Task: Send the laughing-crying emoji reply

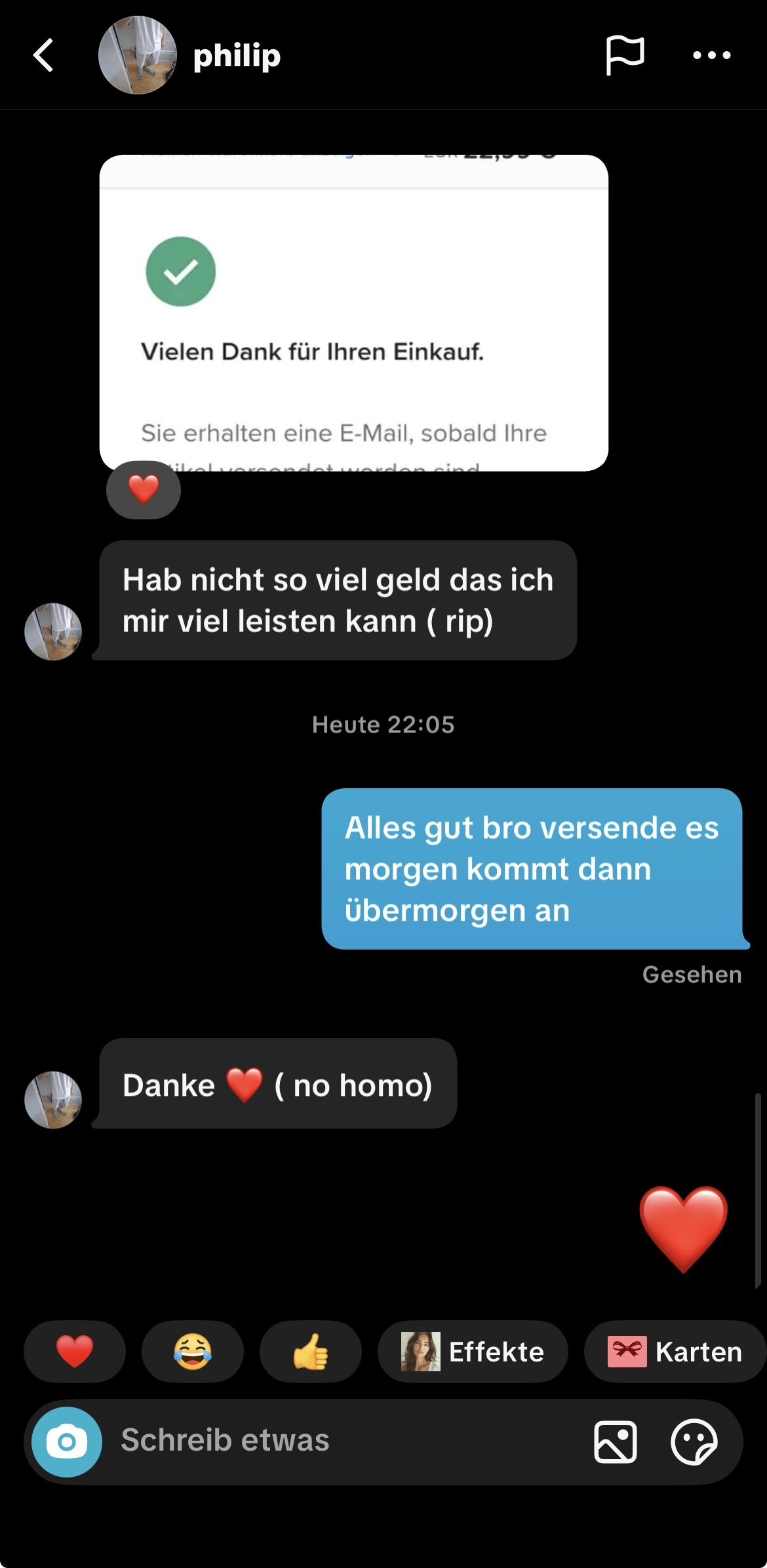Action: tap(192, 1352)
